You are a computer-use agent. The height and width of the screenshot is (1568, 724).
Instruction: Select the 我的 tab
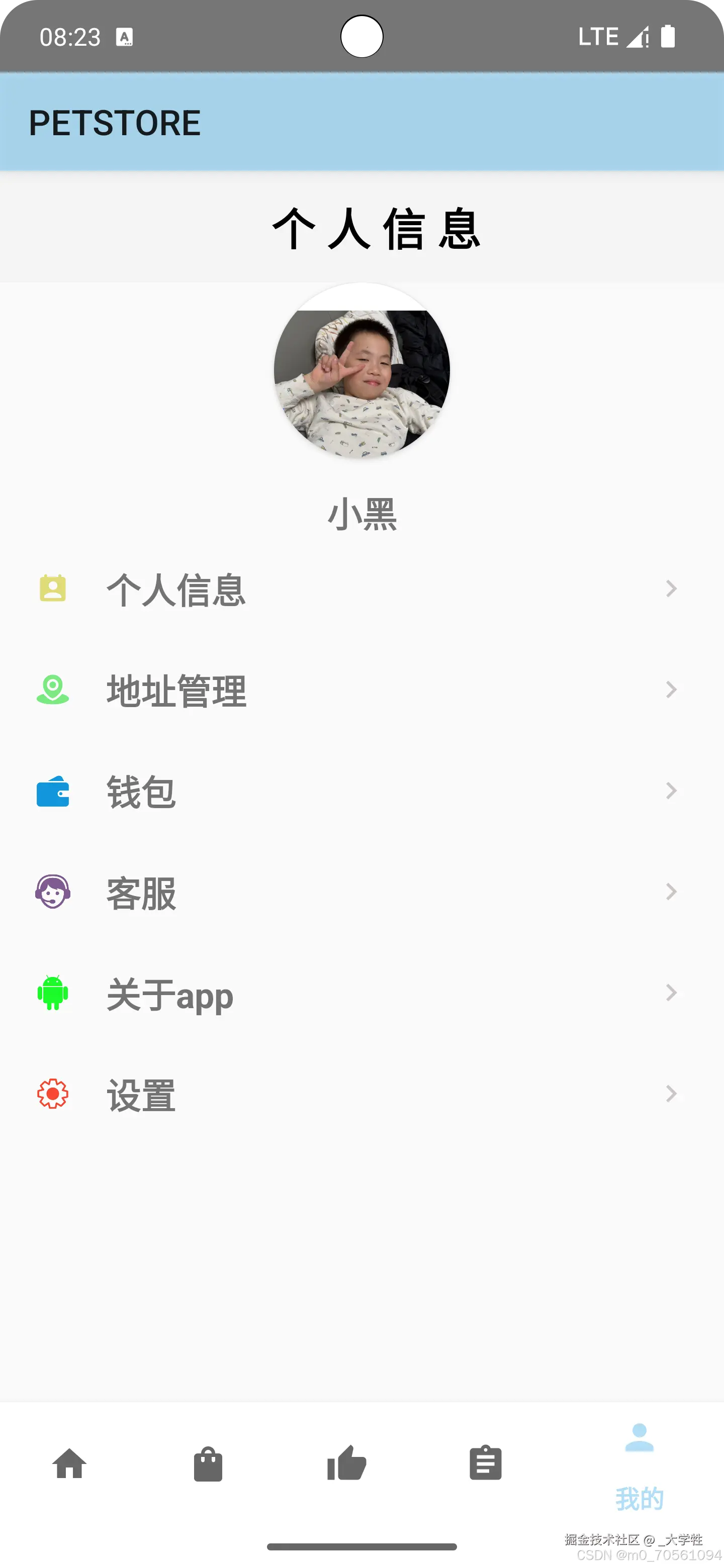[x=639, y=1466]
